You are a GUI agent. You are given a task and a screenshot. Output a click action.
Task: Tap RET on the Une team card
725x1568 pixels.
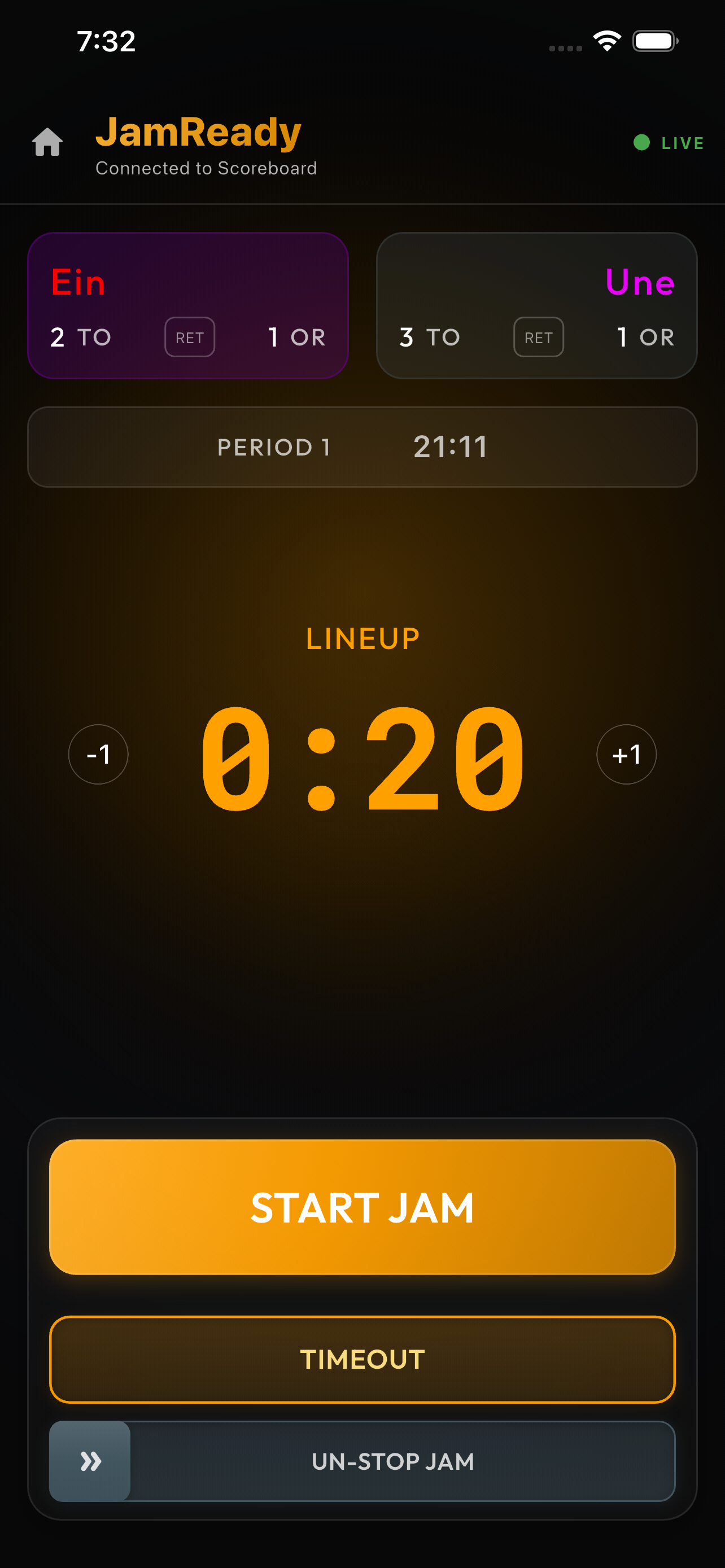[538, 337]
